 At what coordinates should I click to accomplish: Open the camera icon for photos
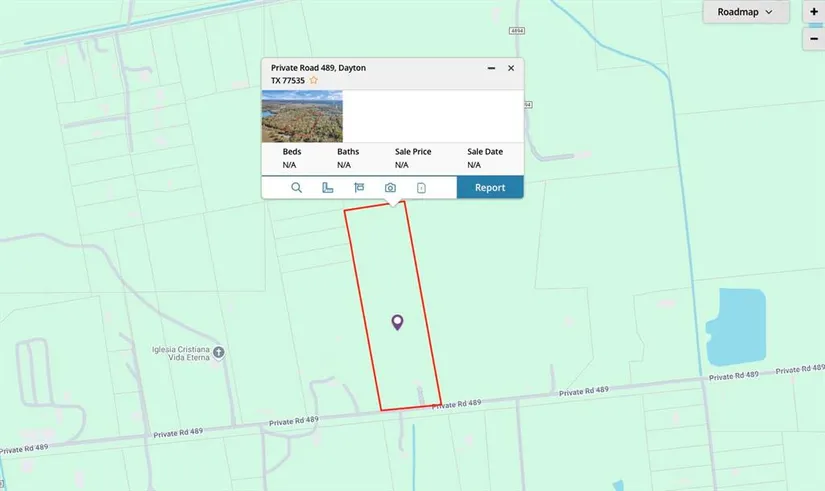pos(390,187)
